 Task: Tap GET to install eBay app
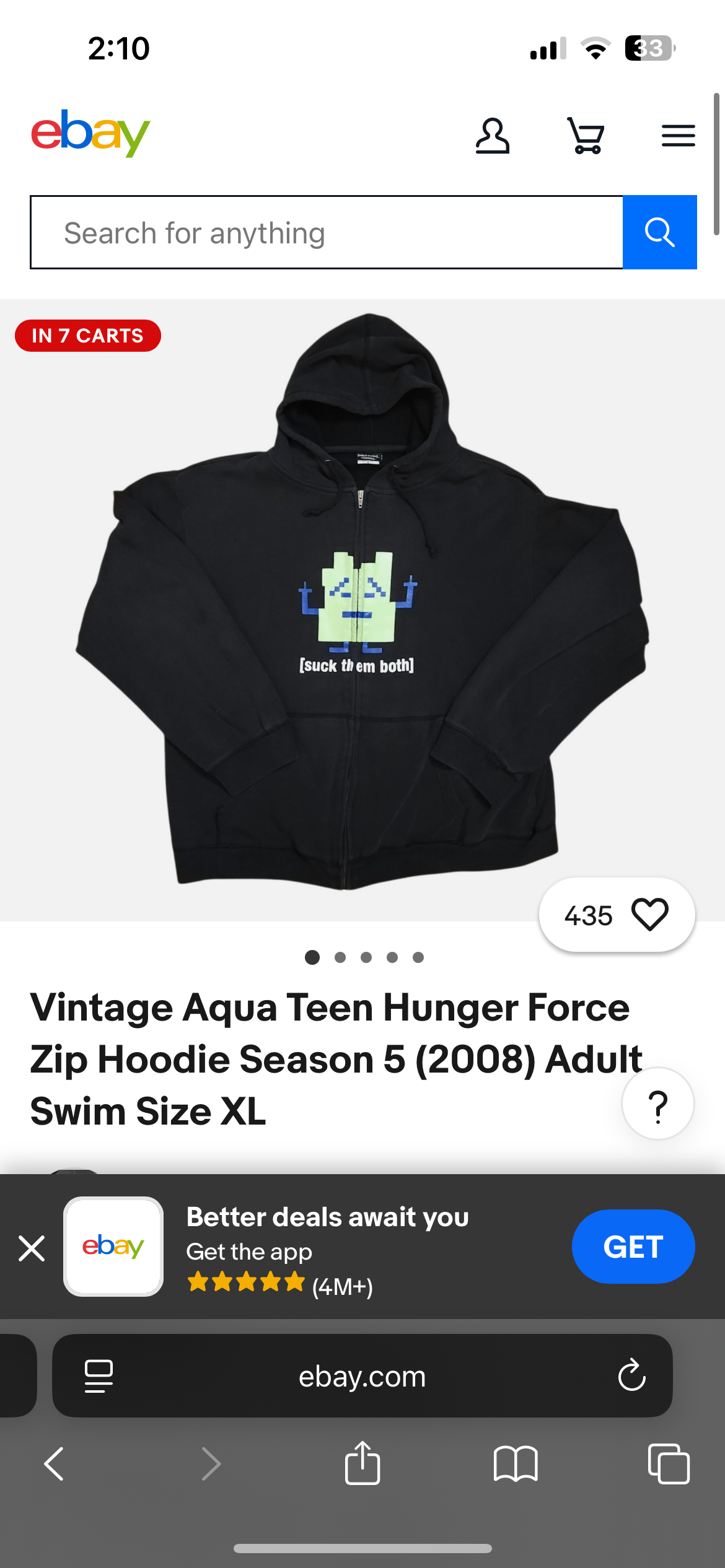633,1247
